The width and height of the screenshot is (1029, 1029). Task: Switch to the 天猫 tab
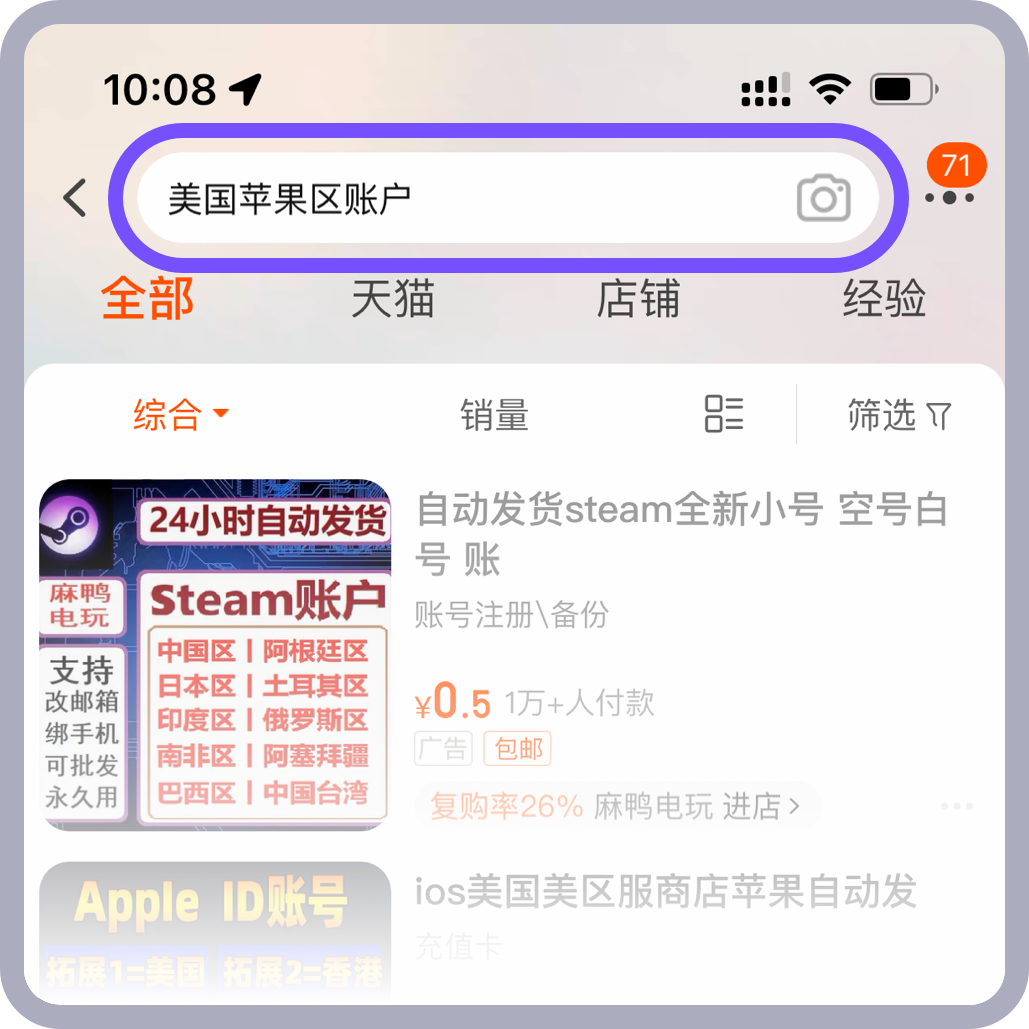[392, 299]
